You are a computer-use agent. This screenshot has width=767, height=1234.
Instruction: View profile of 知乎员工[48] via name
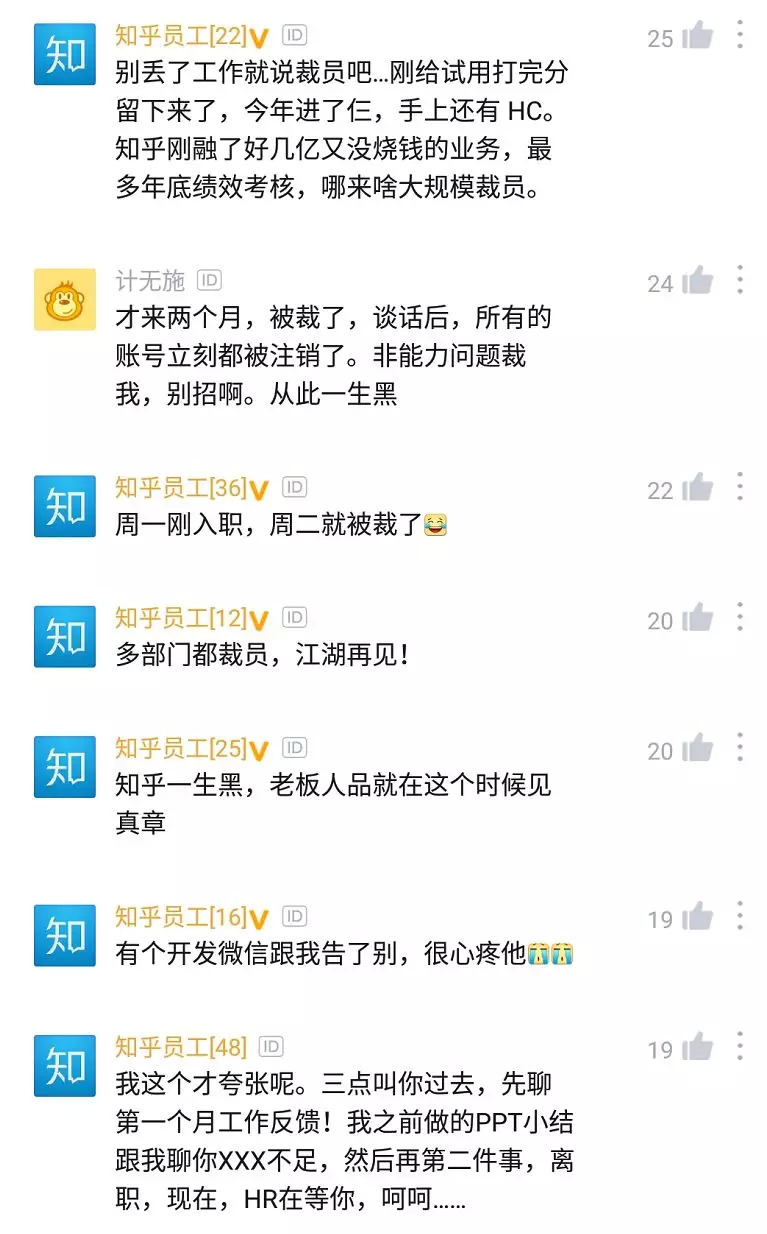[x=180, y=1047]
